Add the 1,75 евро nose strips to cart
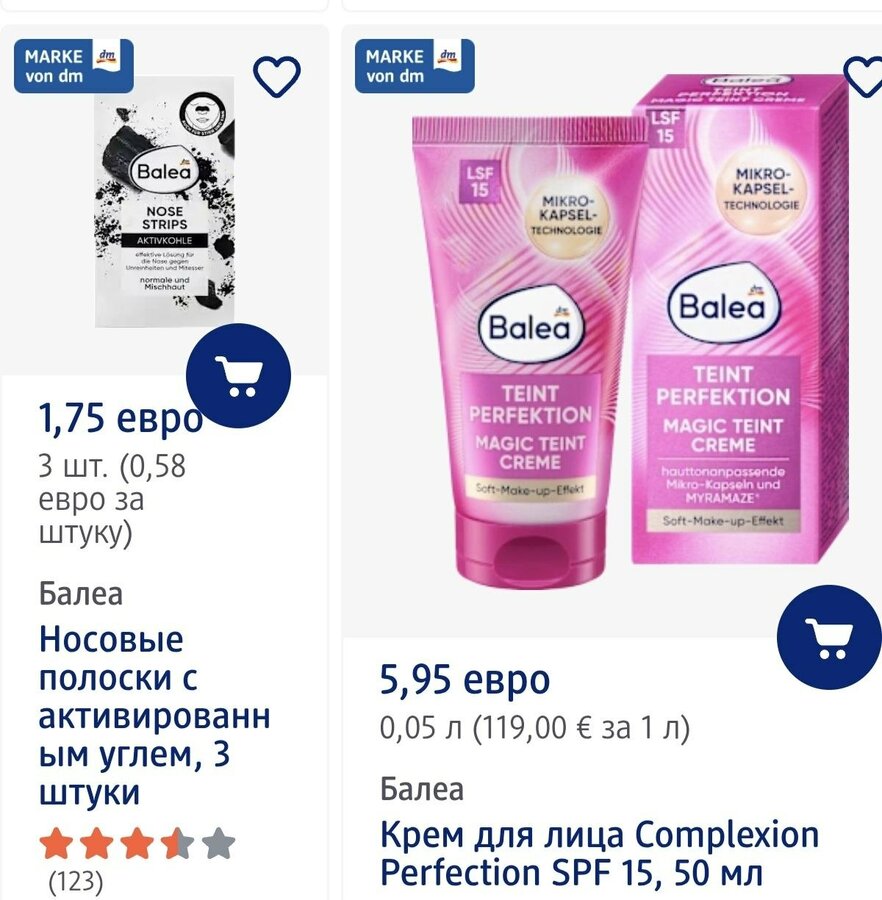This screenshot has width=882, height=900. click(238, 376)
